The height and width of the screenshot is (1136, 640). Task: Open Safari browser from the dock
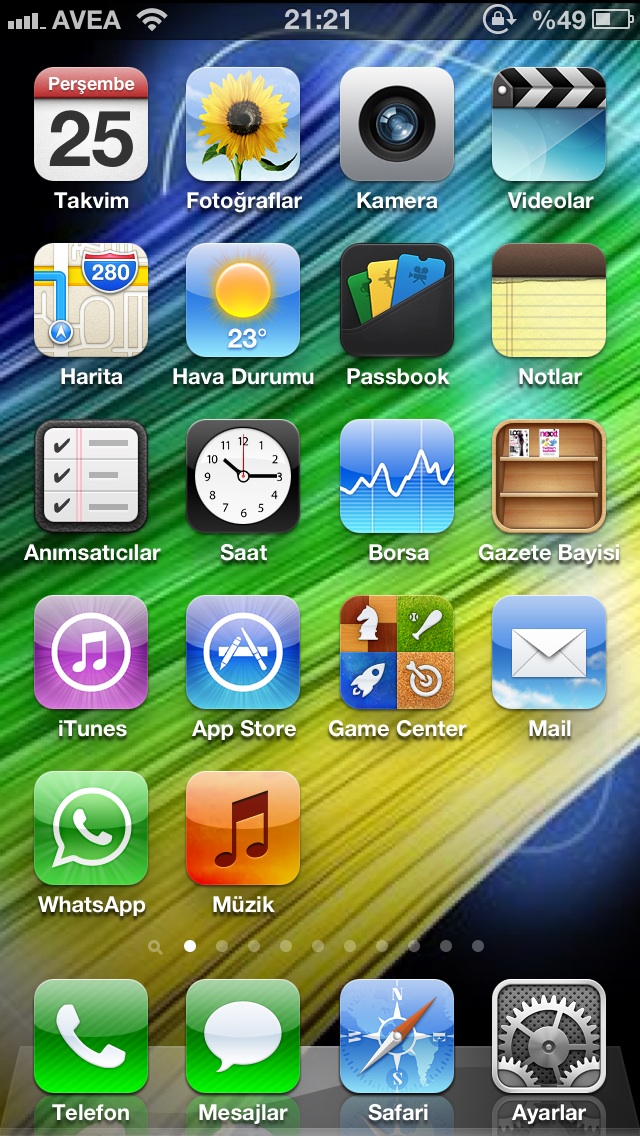point(397,1036)
